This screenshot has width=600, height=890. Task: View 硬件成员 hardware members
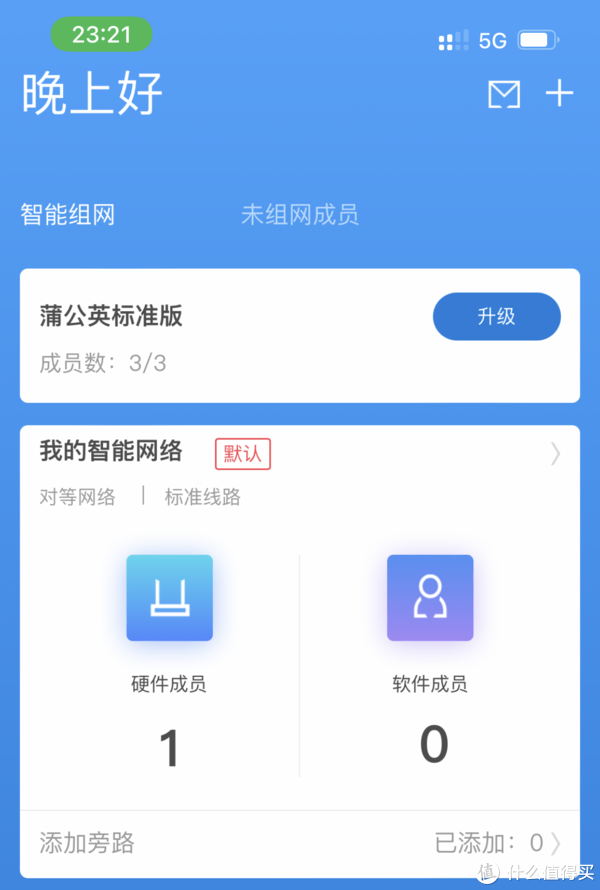[169, 598]
